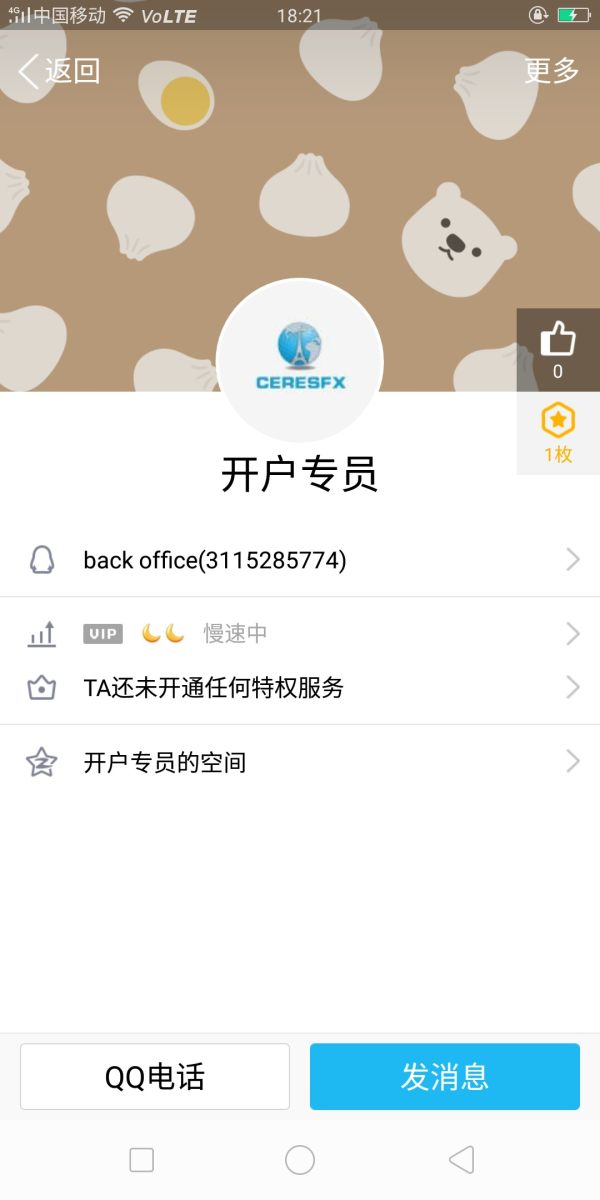
Task: Open 开户专员的空间
Action: pos(300,762)
